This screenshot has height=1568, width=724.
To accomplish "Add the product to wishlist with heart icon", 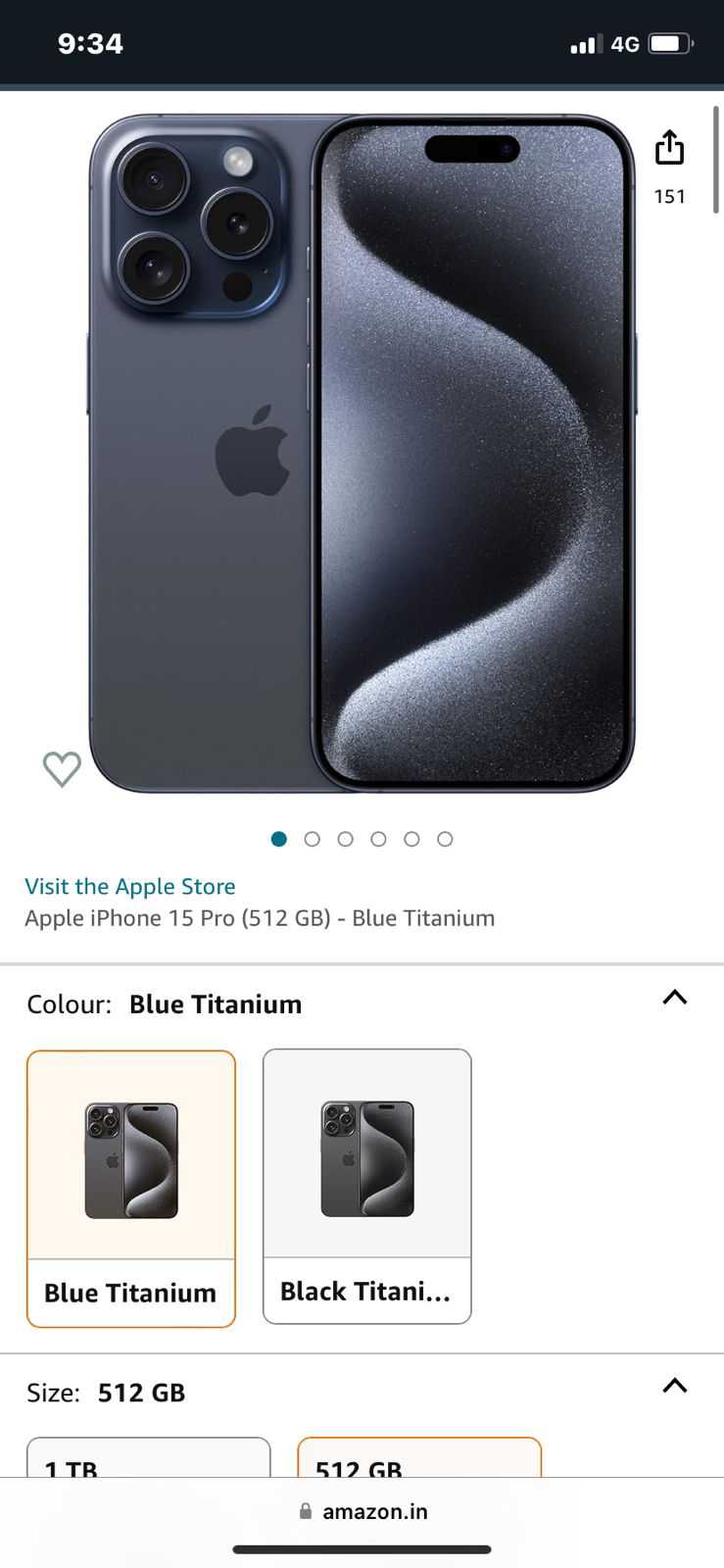I will click(62, 769).
